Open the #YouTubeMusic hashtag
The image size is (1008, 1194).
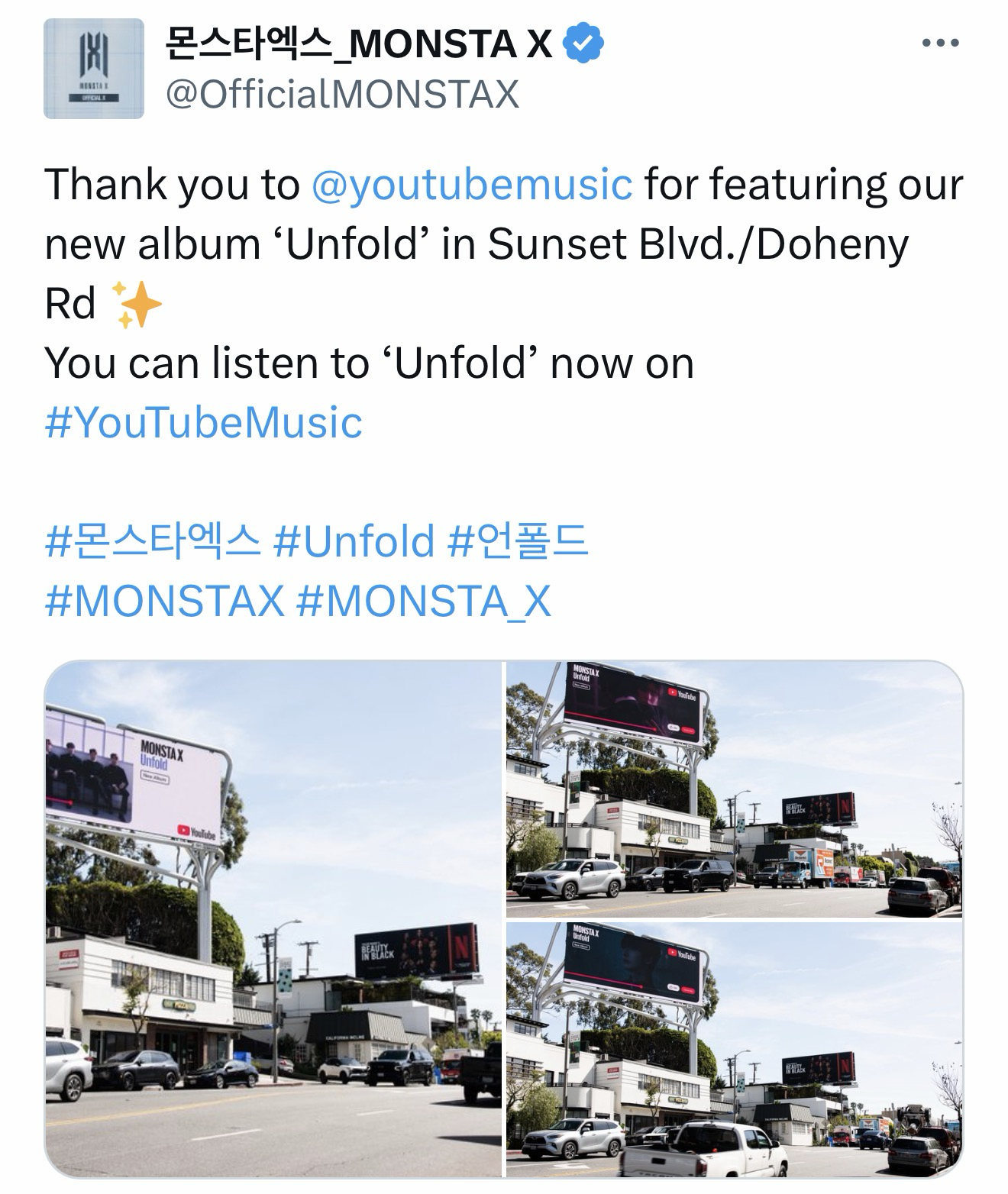click(x=204, y=423)
